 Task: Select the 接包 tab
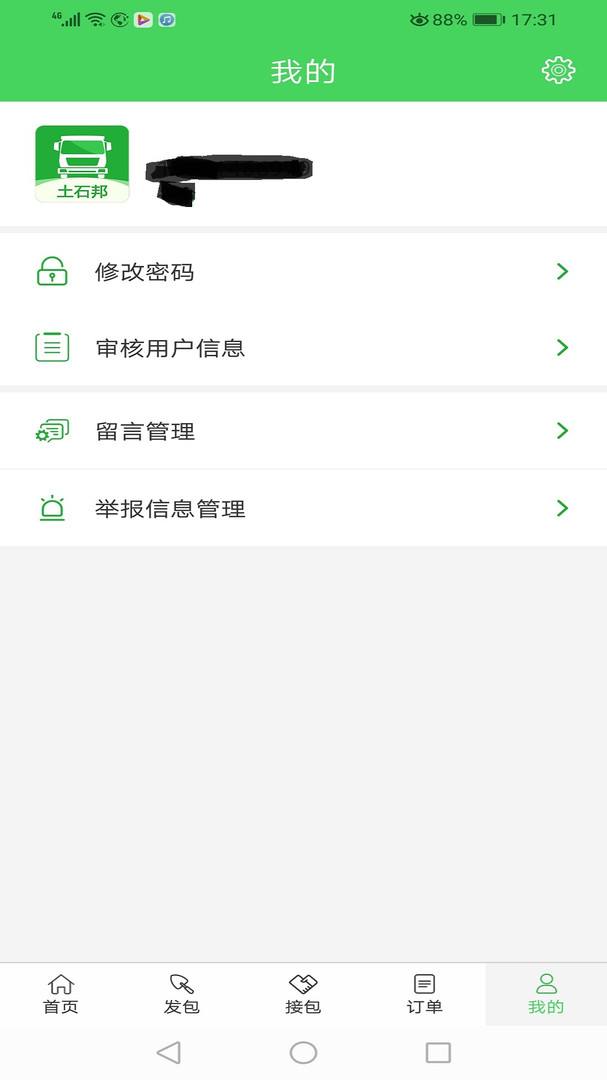pos(303,994)
